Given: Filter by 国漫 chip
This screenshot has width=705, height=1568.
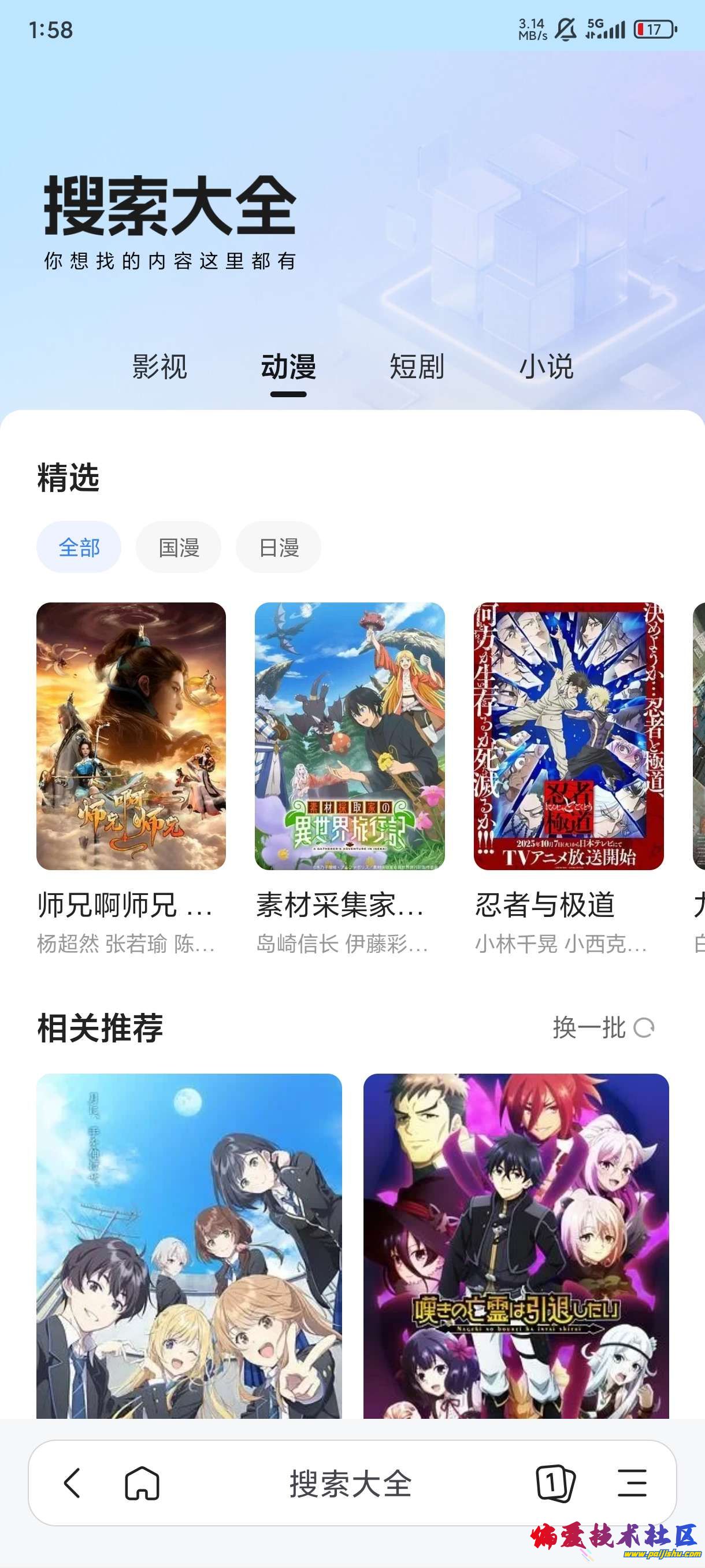Looking at the screenshot, I should 178,547.
